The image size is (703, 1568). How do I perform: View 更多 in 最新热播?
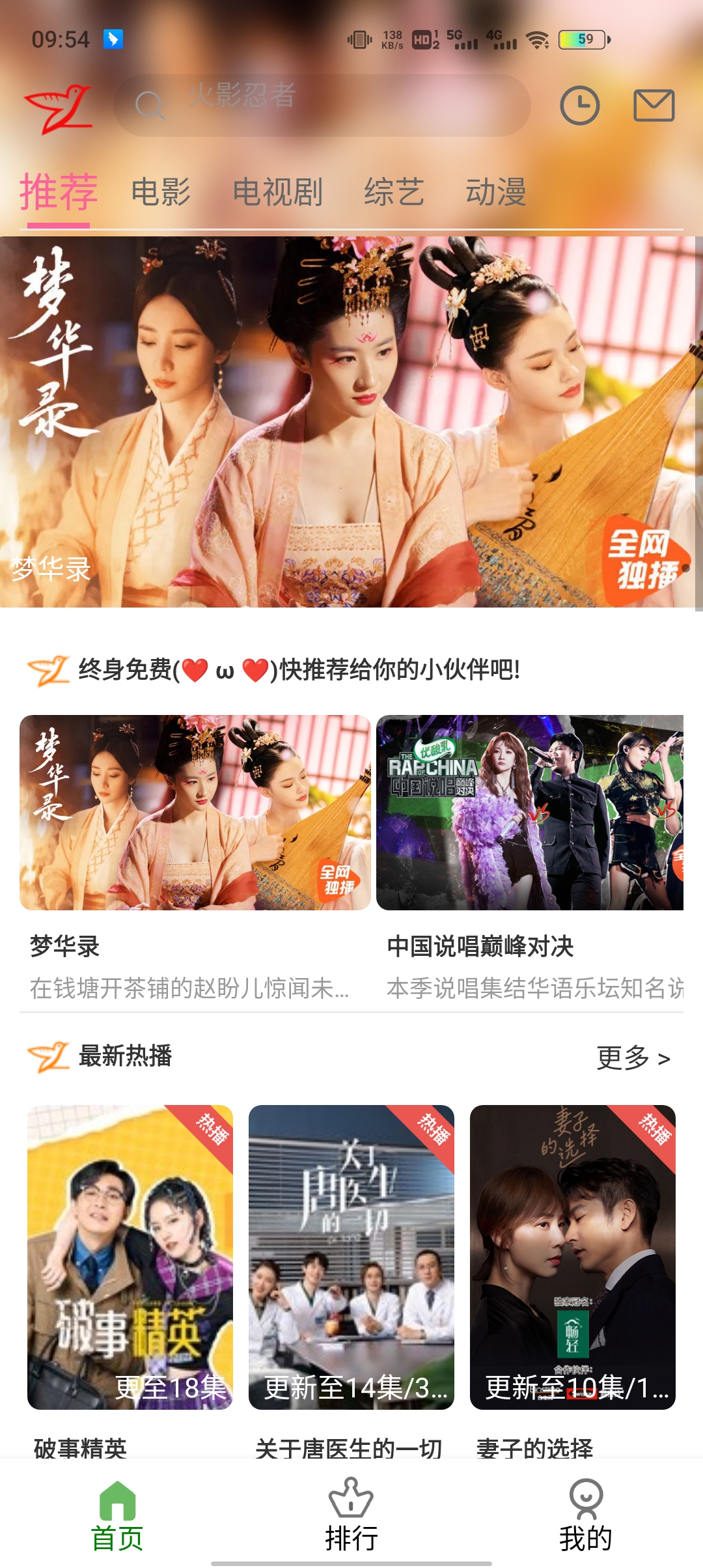coord(633,1058)
